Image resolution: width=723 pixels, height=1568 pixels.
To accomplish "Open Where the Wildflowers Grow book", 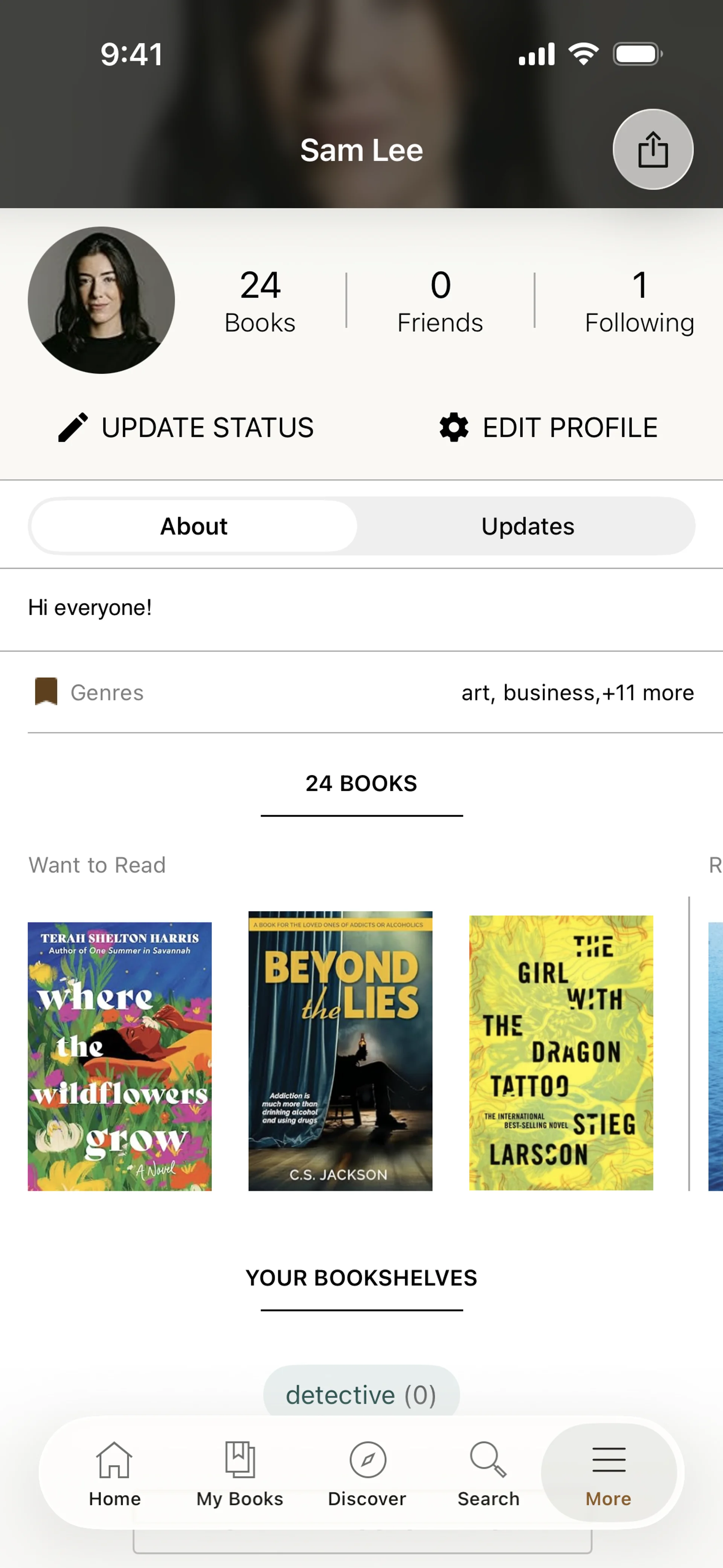I will (120, 1056).
